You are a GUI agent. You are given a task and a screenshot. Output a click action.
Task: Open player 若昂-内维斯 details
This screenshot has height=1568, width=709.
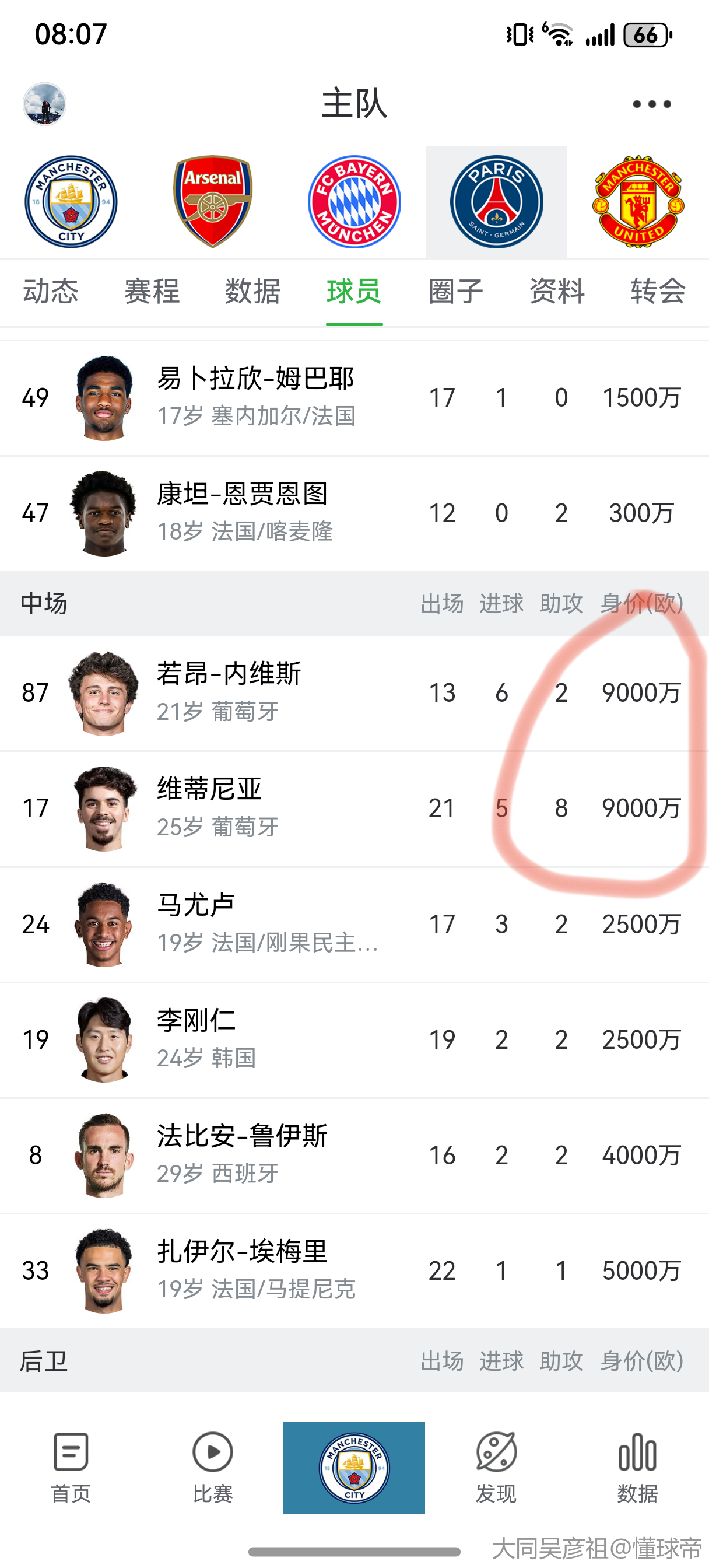point(229,692)
